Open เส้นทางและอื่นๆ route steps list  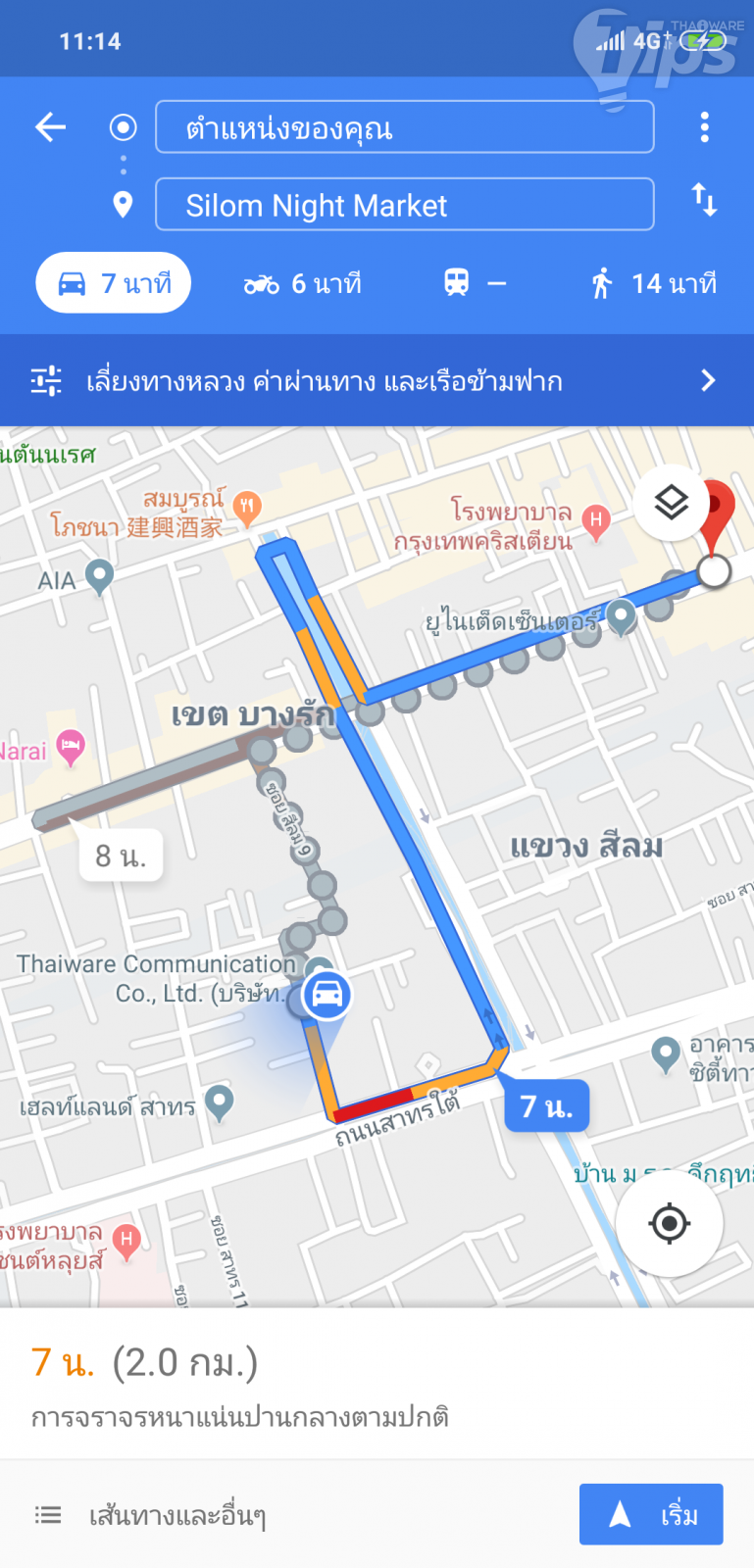pyautogui.click(x=150, y=1515)
